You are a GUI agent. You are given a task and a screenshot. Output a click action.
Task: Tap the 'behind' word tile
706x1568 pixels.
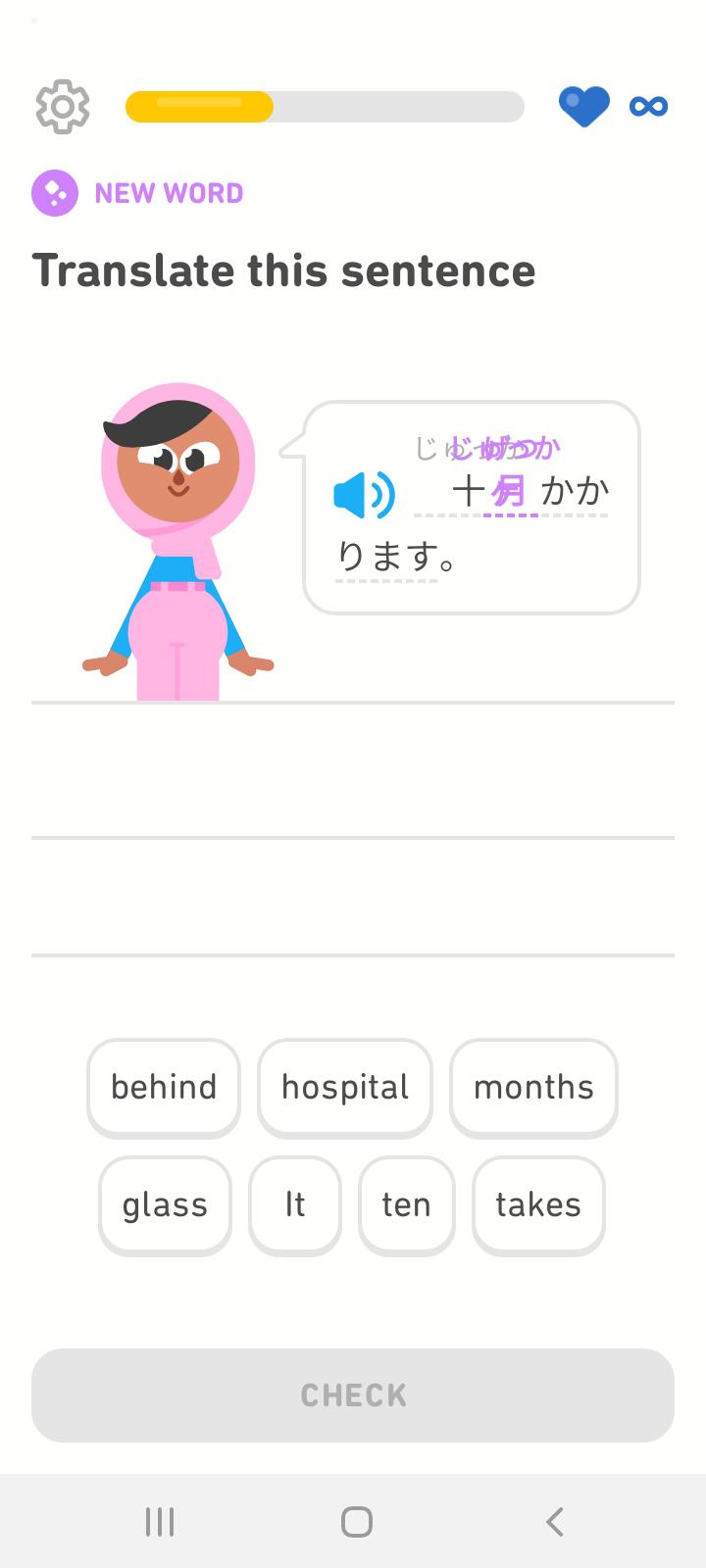point(163,1087)
